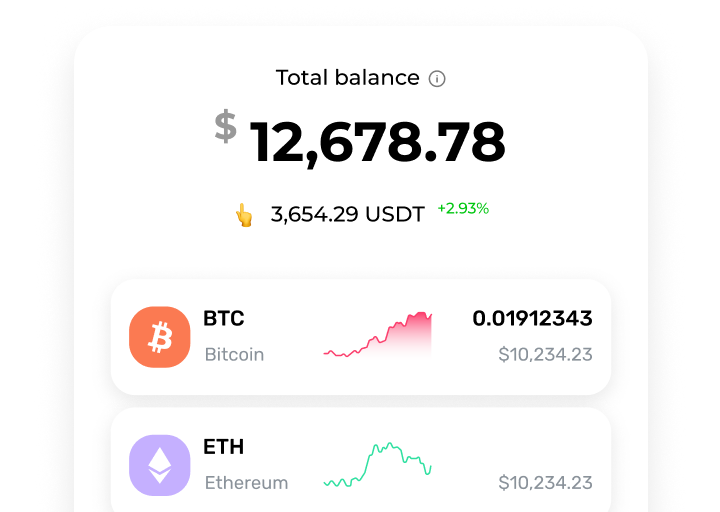Viewport: 720px width, 512px height.
Task: Open the BTC Bitcoin asset card
Action: tap(360, 336)
